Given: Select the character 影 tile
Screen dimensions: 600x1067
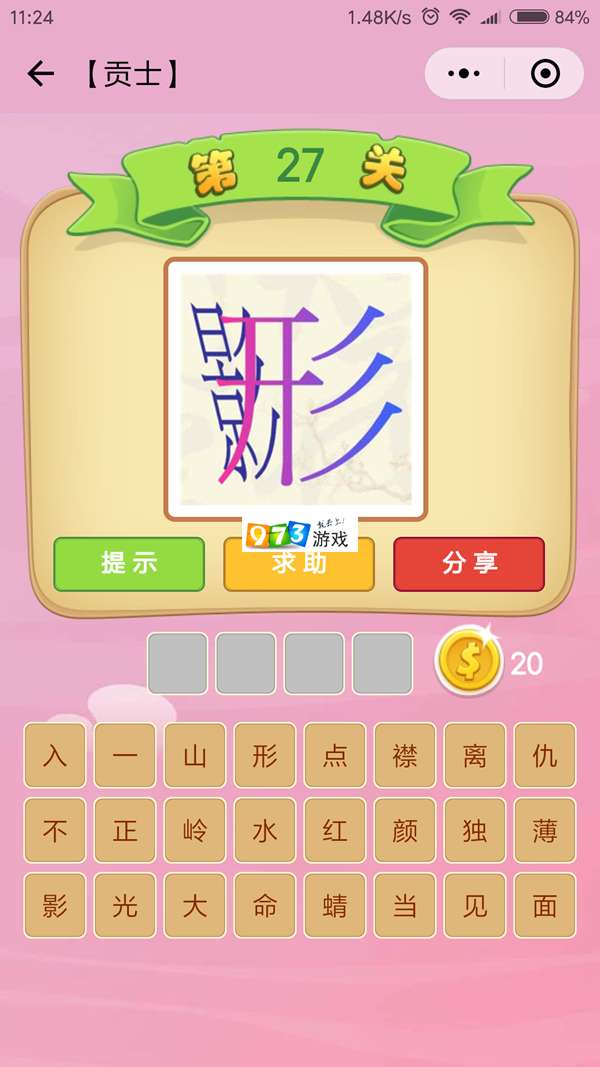Looking at the screenshot, I should point(55,906).
